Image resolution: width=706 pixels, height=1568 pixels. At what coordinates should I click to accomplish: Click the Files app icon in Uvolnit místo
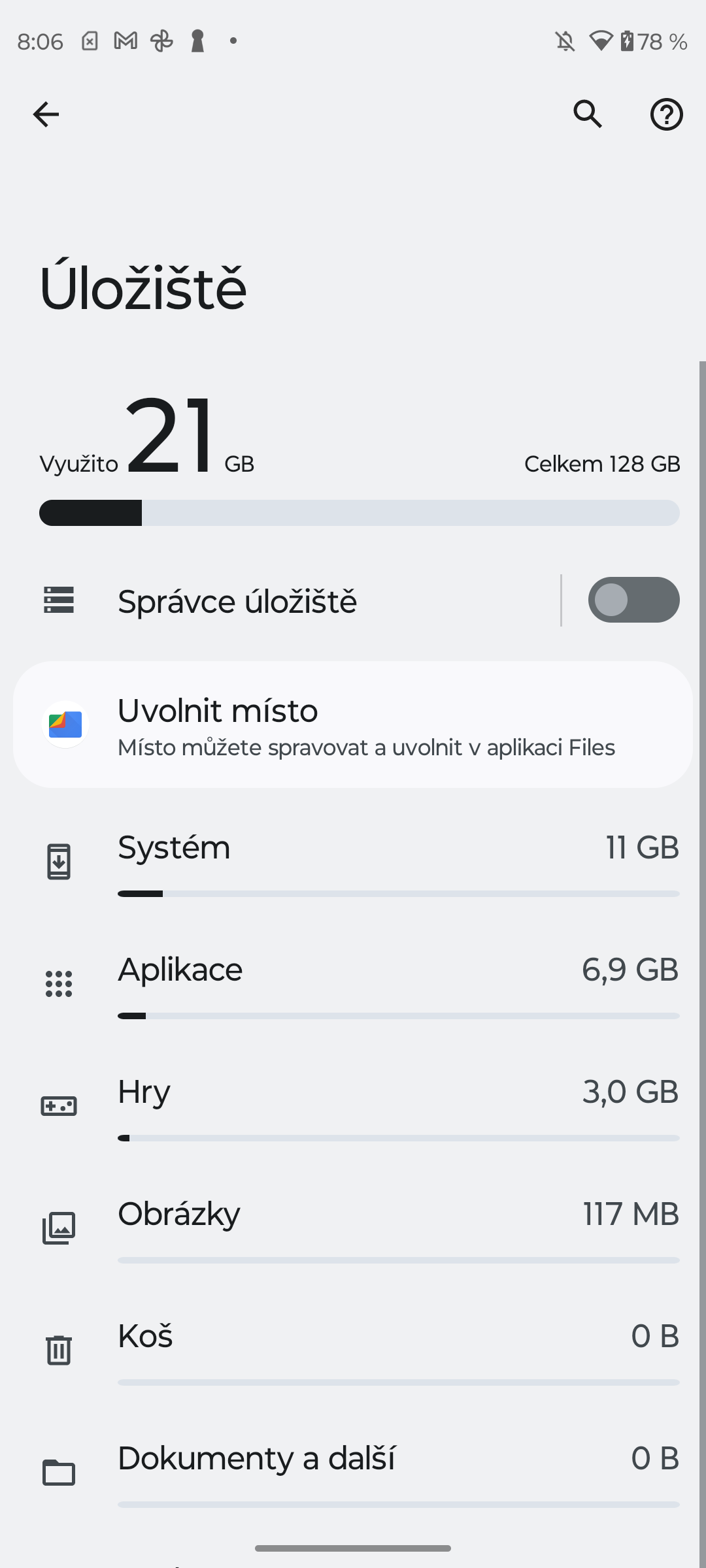click(x=65, y=724)
